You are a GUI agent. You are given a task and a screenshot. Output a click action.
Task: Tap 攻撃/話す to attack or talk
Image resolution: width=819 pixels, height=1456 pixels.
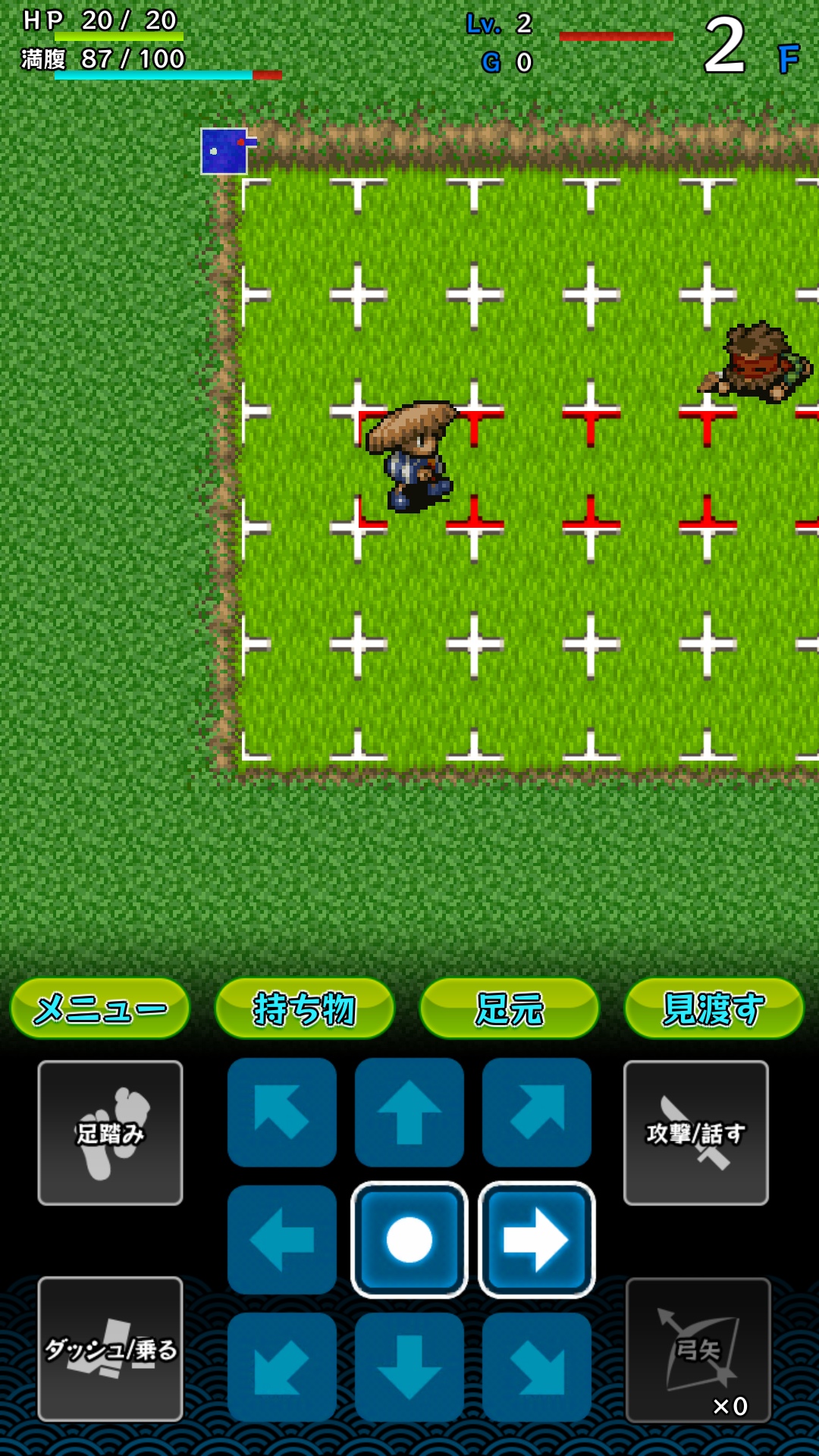696,1133
